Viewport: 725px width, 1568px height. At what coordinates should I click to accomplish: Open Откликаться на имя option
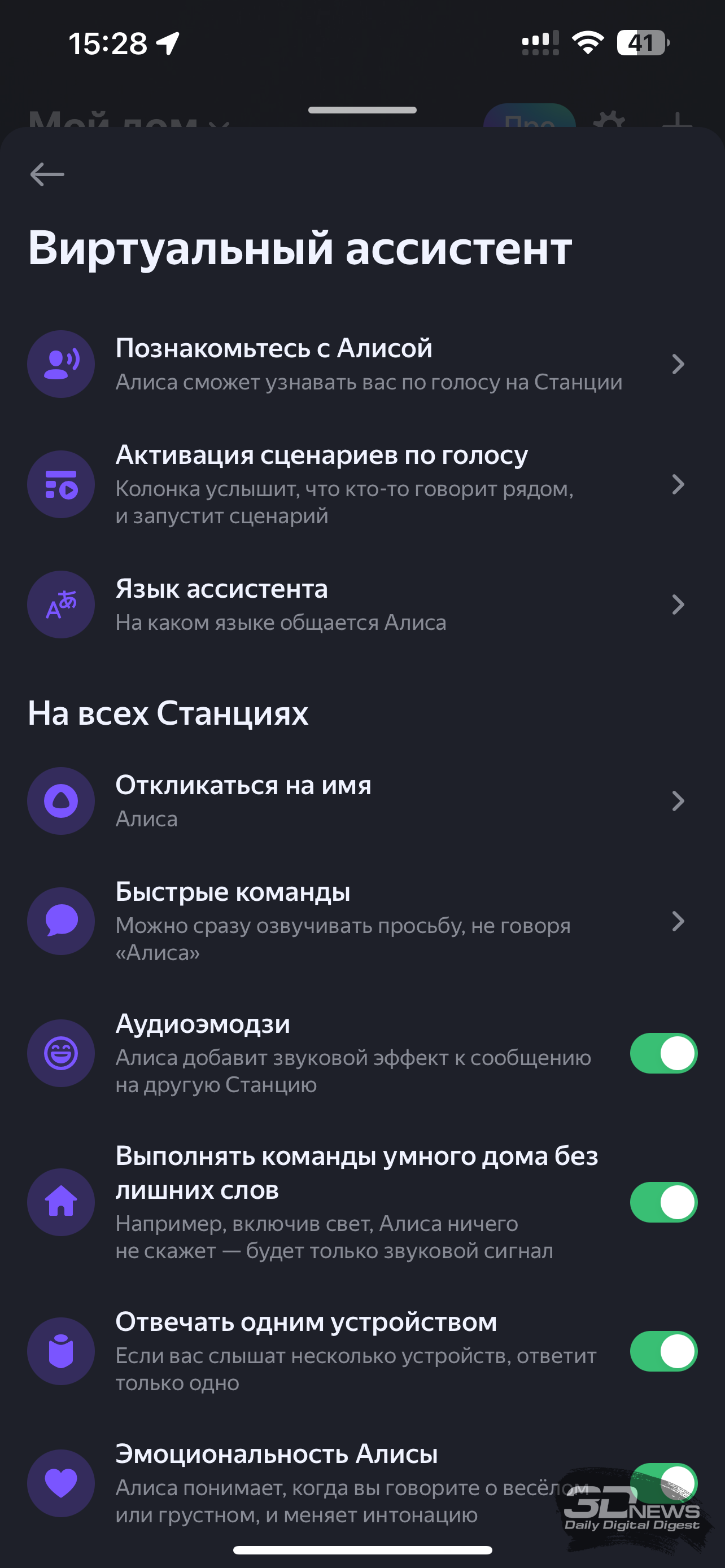click(362, 801)
